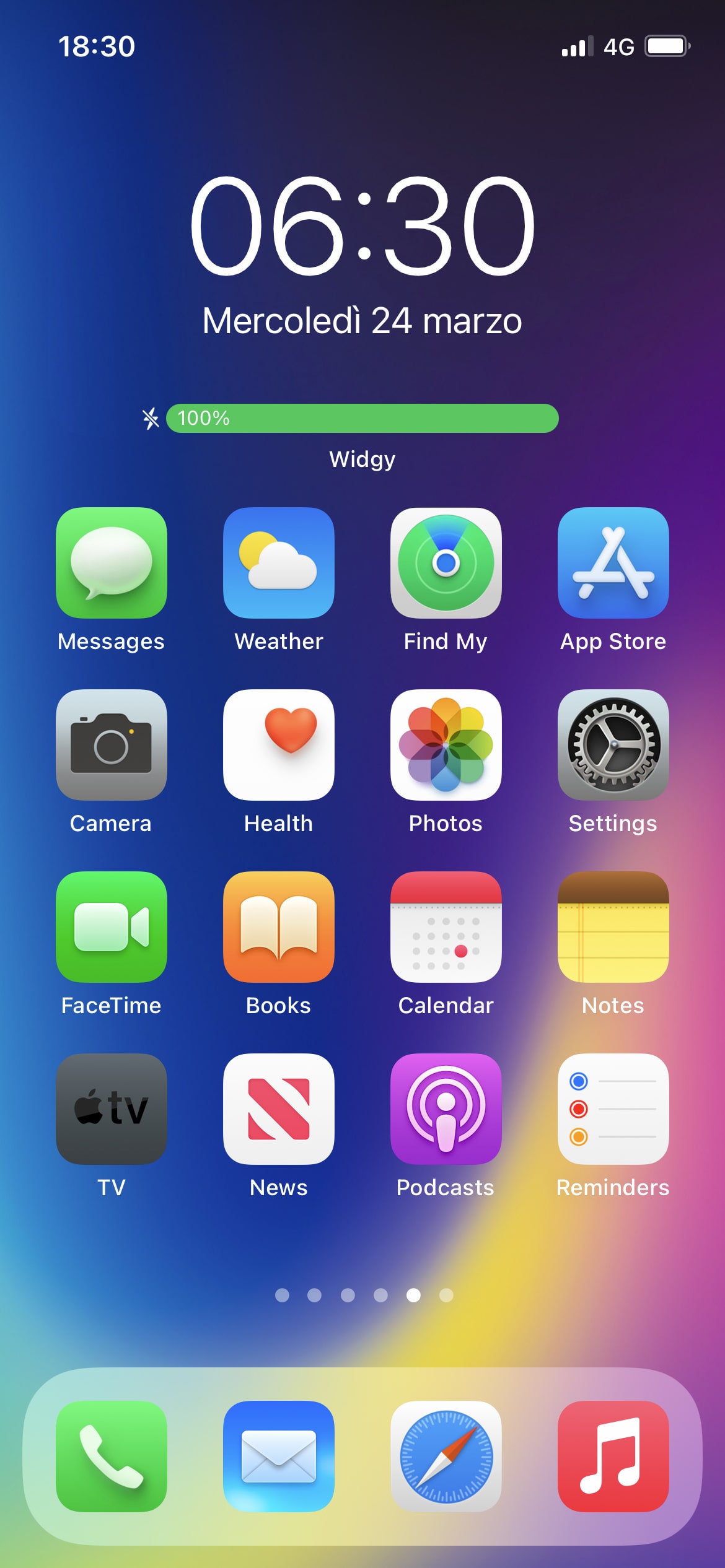The width and height of the screenshot is (725, 1568).
Task: Open Find My
Action: (x=446, y=562)
